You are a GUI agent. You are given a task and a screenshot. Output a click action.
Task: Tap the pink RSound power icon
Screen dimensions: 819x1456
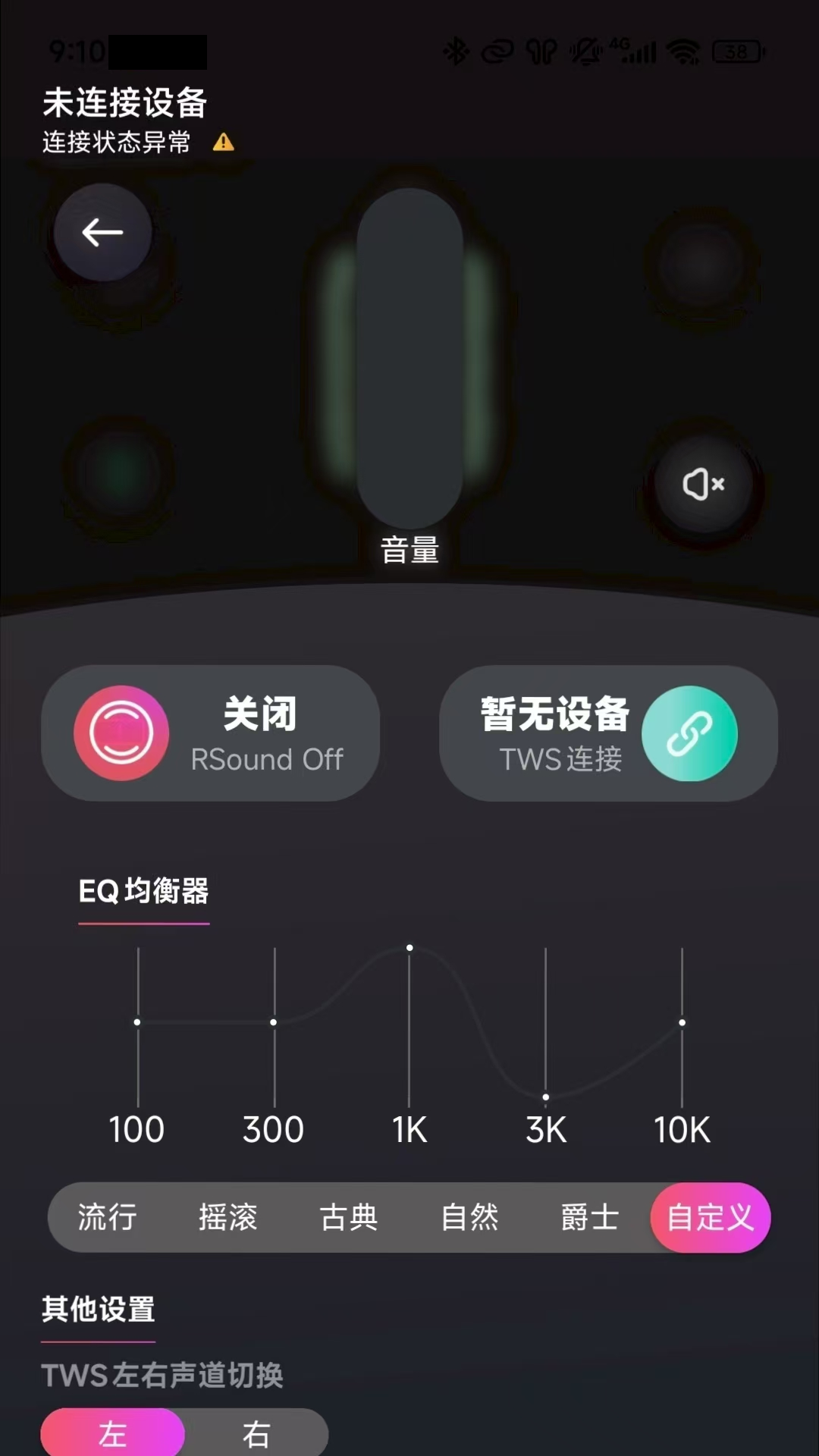coord(121,733)
